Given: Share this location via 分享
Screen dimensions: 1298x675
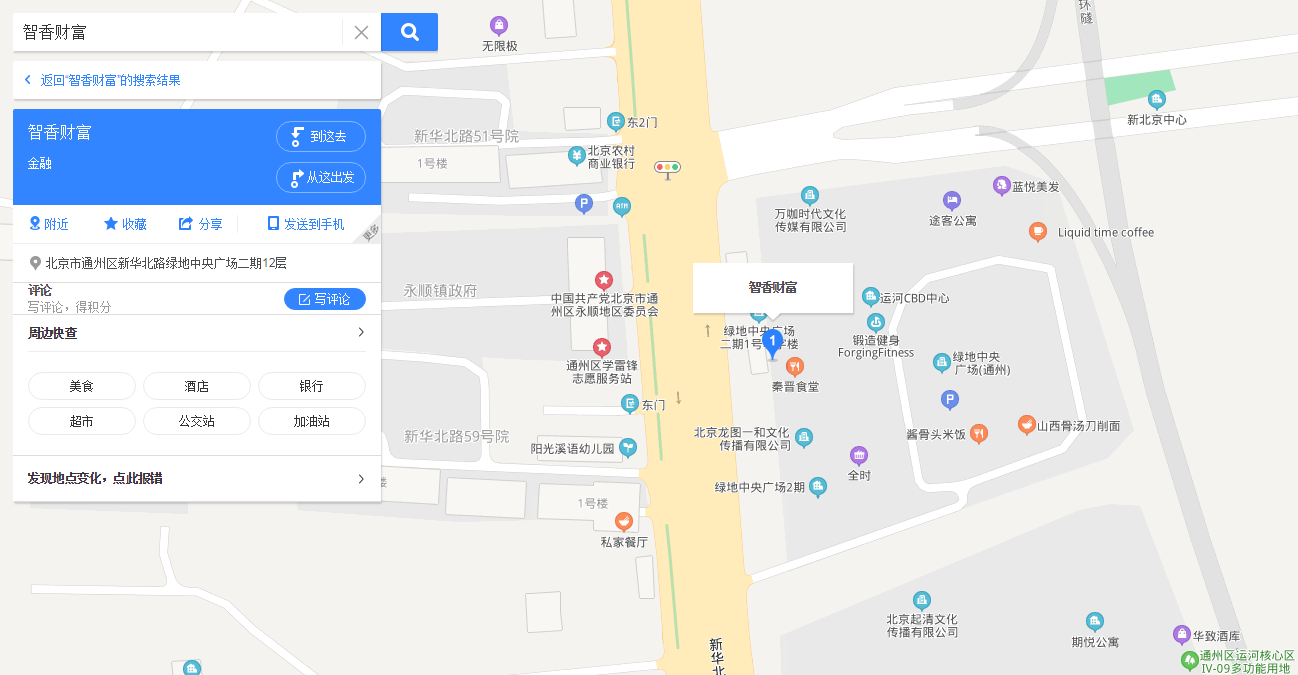Looking at the screenshot, I should (200, 224).
